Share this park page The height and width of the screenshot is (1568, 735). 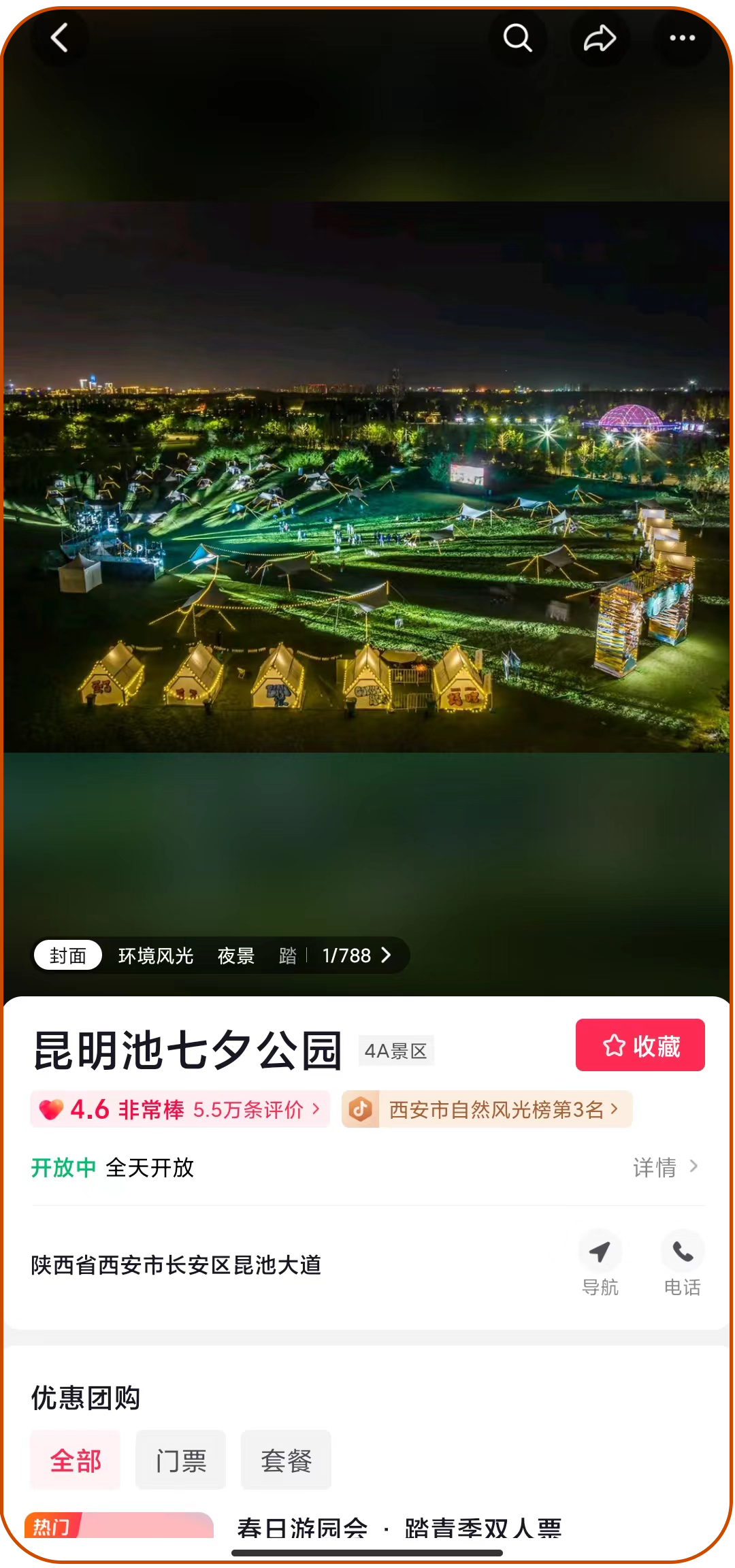click(x=600, y=38)
